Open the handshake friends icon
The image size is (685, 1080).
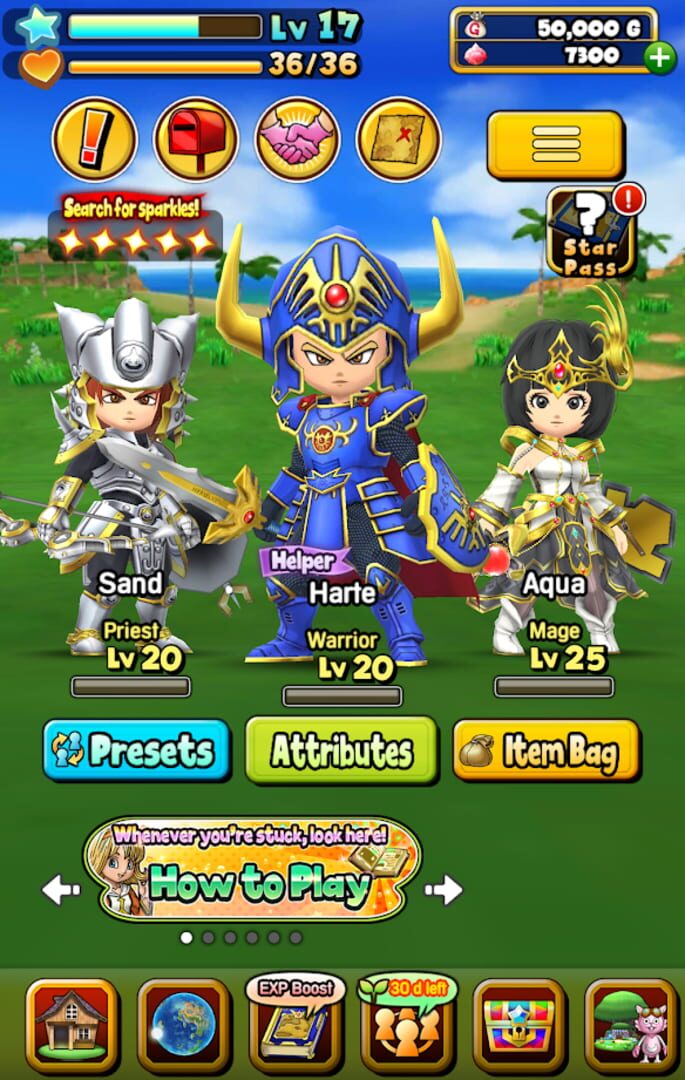pyautogui.click(x=297, y=140)
